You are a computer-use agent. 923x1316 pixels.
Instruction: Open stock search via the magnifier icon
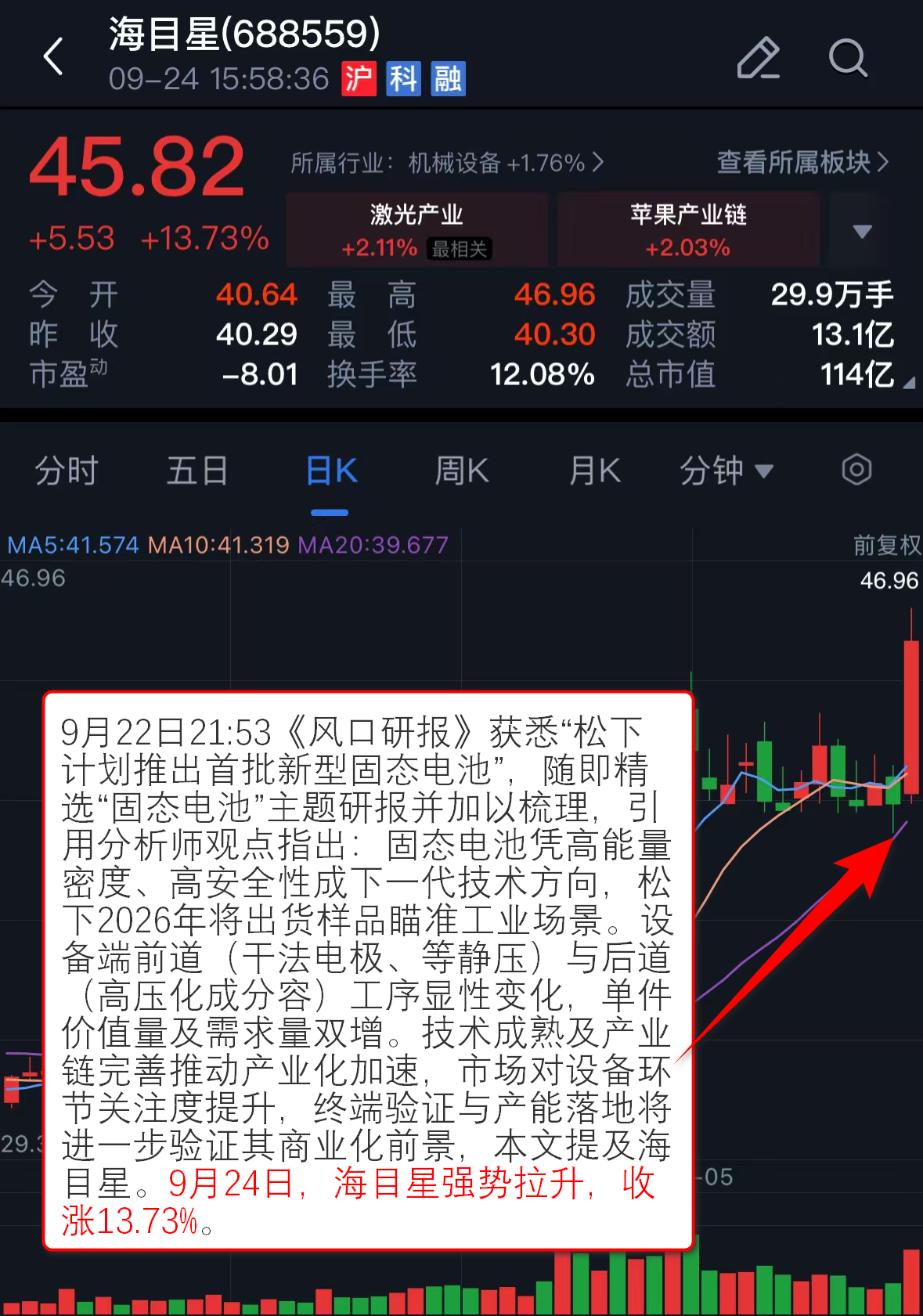(848, 58)
